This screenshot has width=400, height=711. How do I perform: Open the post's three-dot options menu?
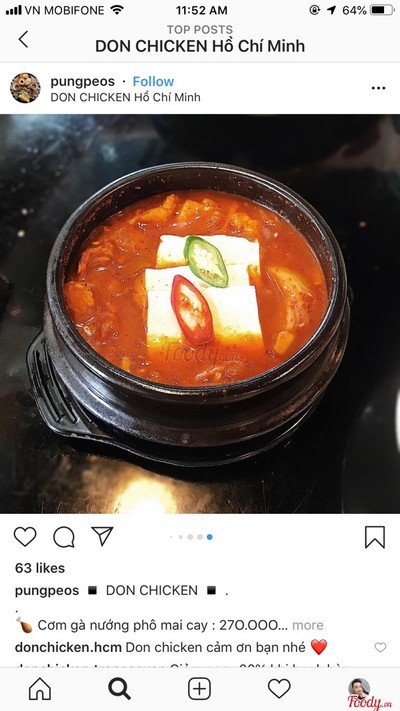(378, 88)
